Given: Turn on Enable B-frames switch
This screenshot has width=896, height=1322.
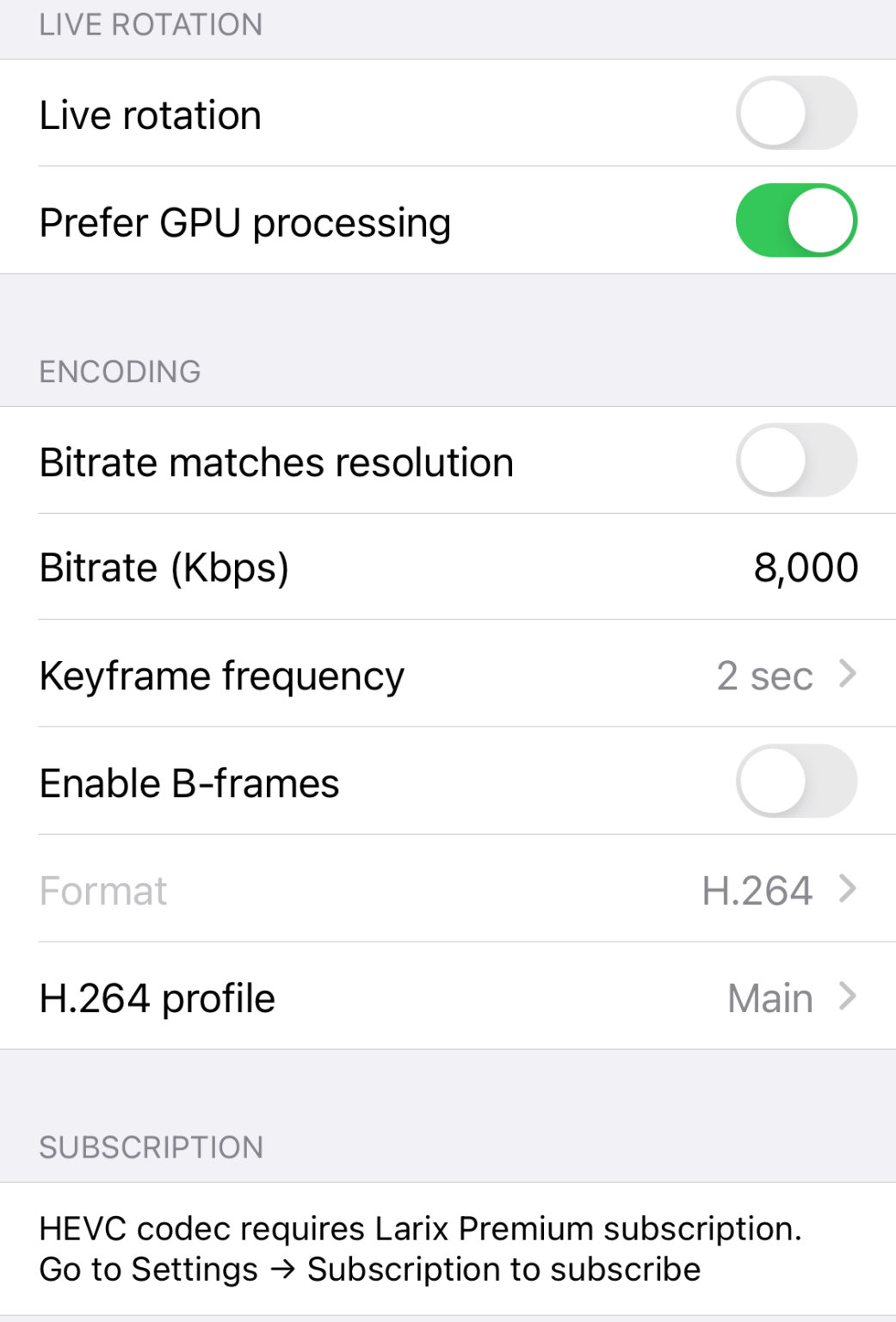Looking at the screenshot, I should coord(796,781).
